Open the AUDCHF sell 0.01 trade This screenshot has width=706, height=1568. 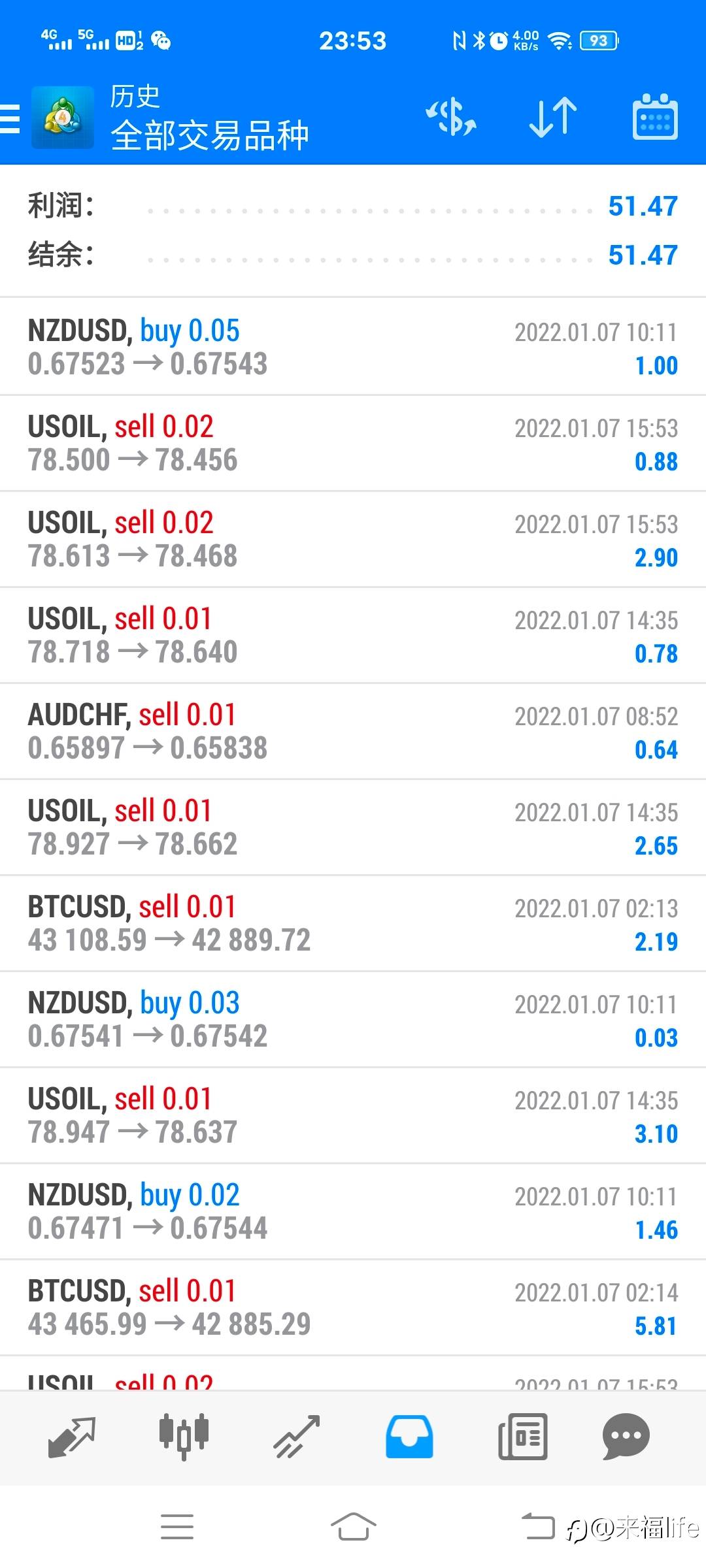pos(353,731)
